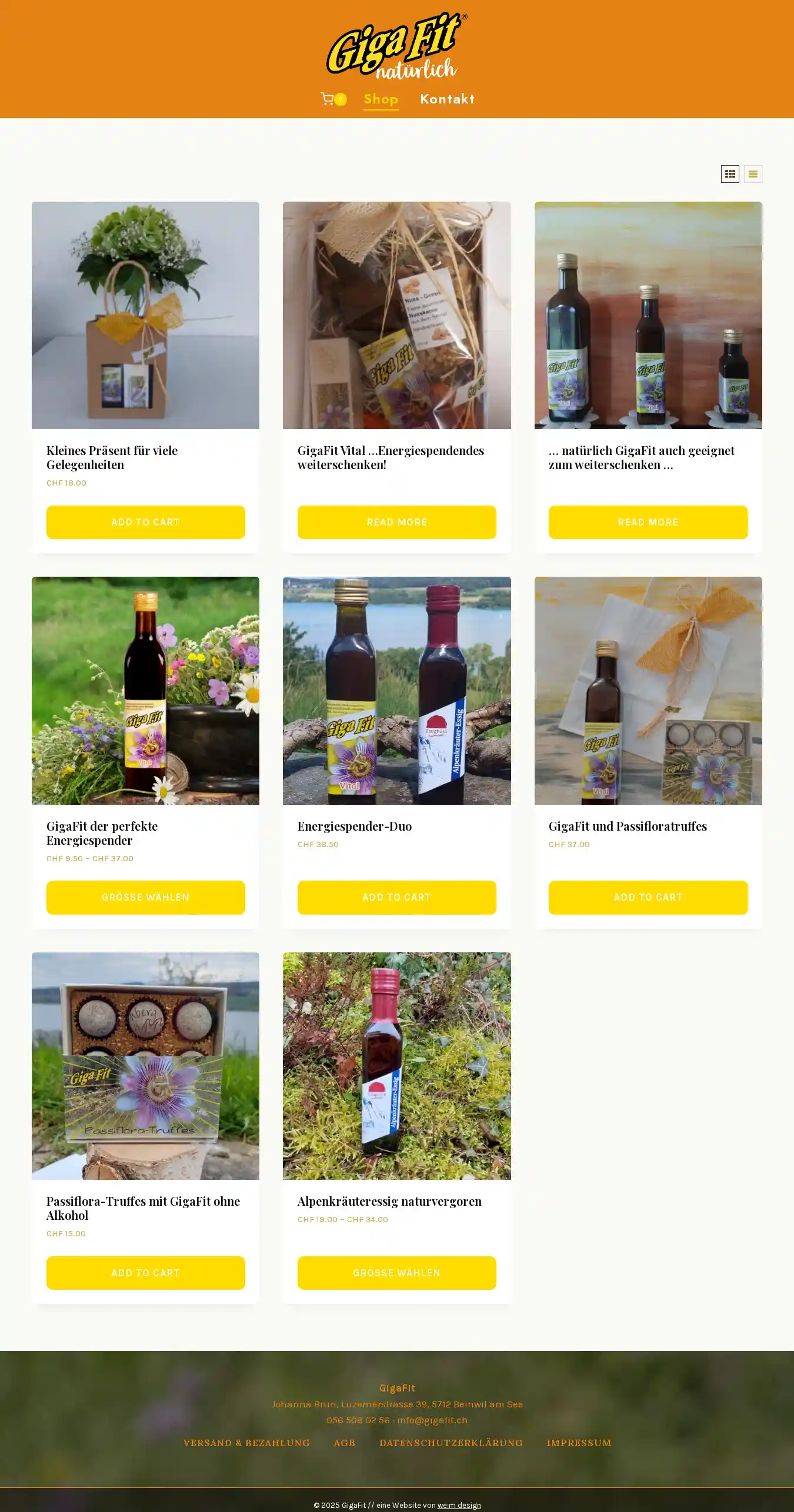794x1512 pixels.
Task: Open the AGB footer link
Action: pos(345,1443)
